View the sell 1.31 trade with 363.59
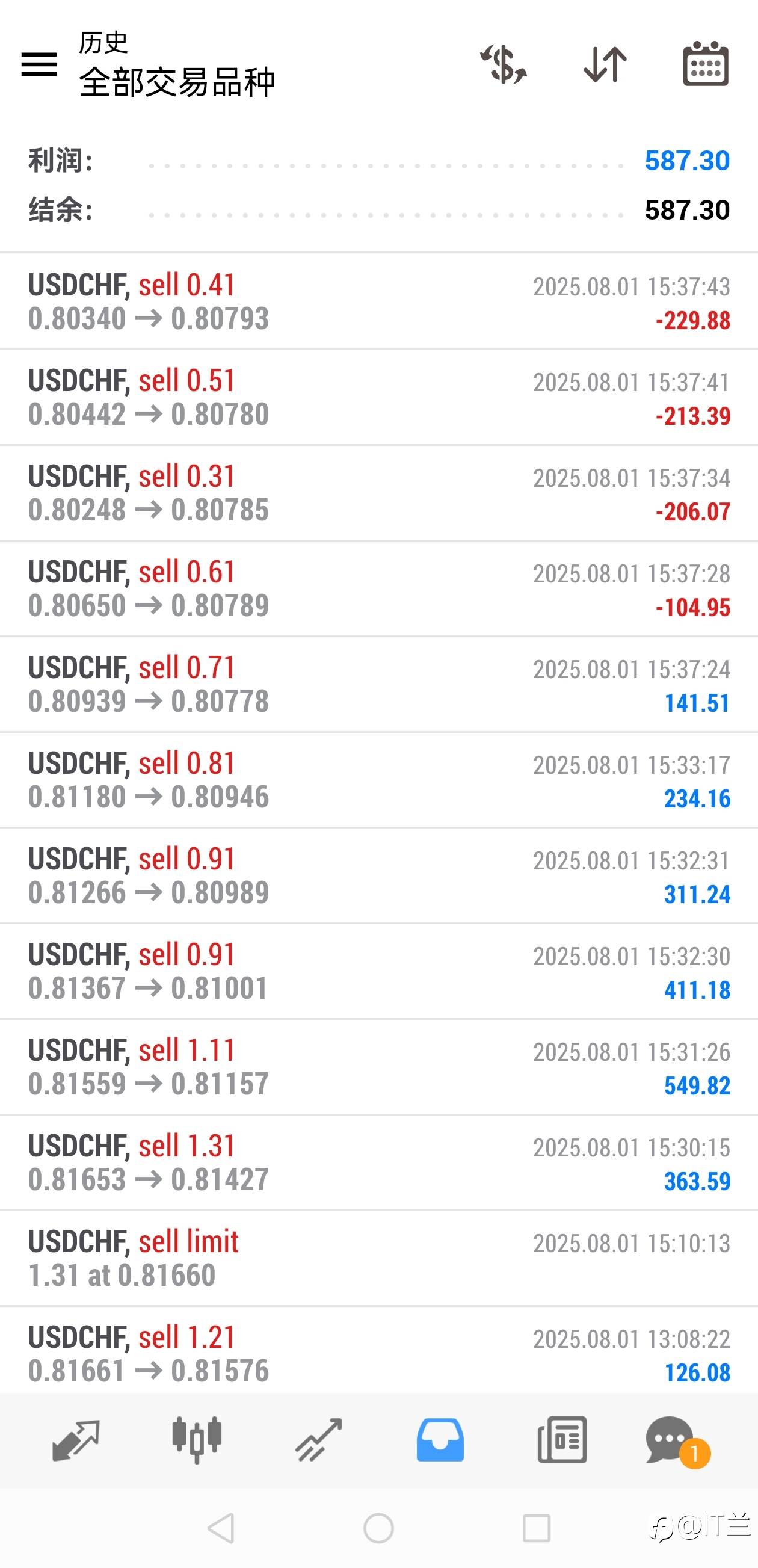Screen dimensions: 758x1568 378,1162
